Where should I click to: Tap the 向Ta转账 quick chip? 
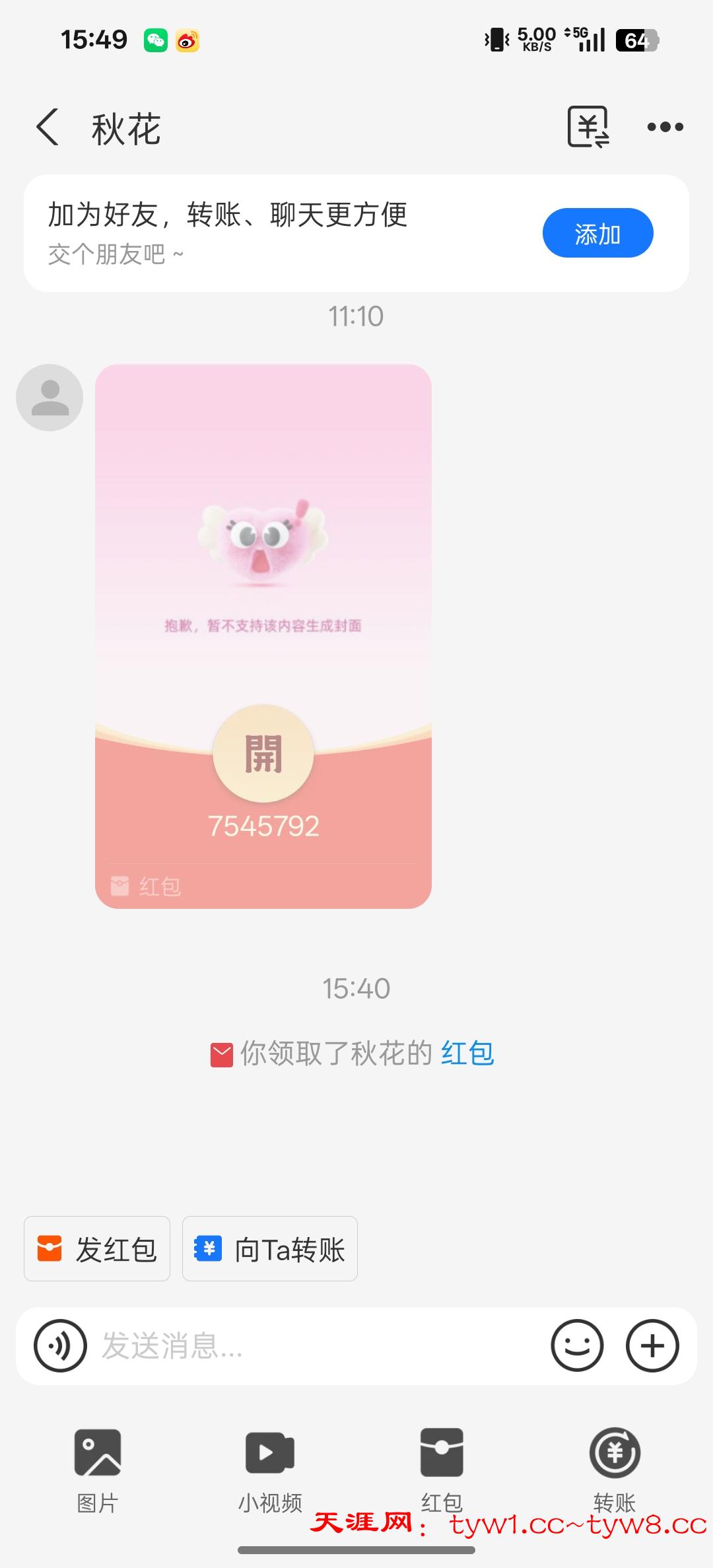tap(270, 1249)
